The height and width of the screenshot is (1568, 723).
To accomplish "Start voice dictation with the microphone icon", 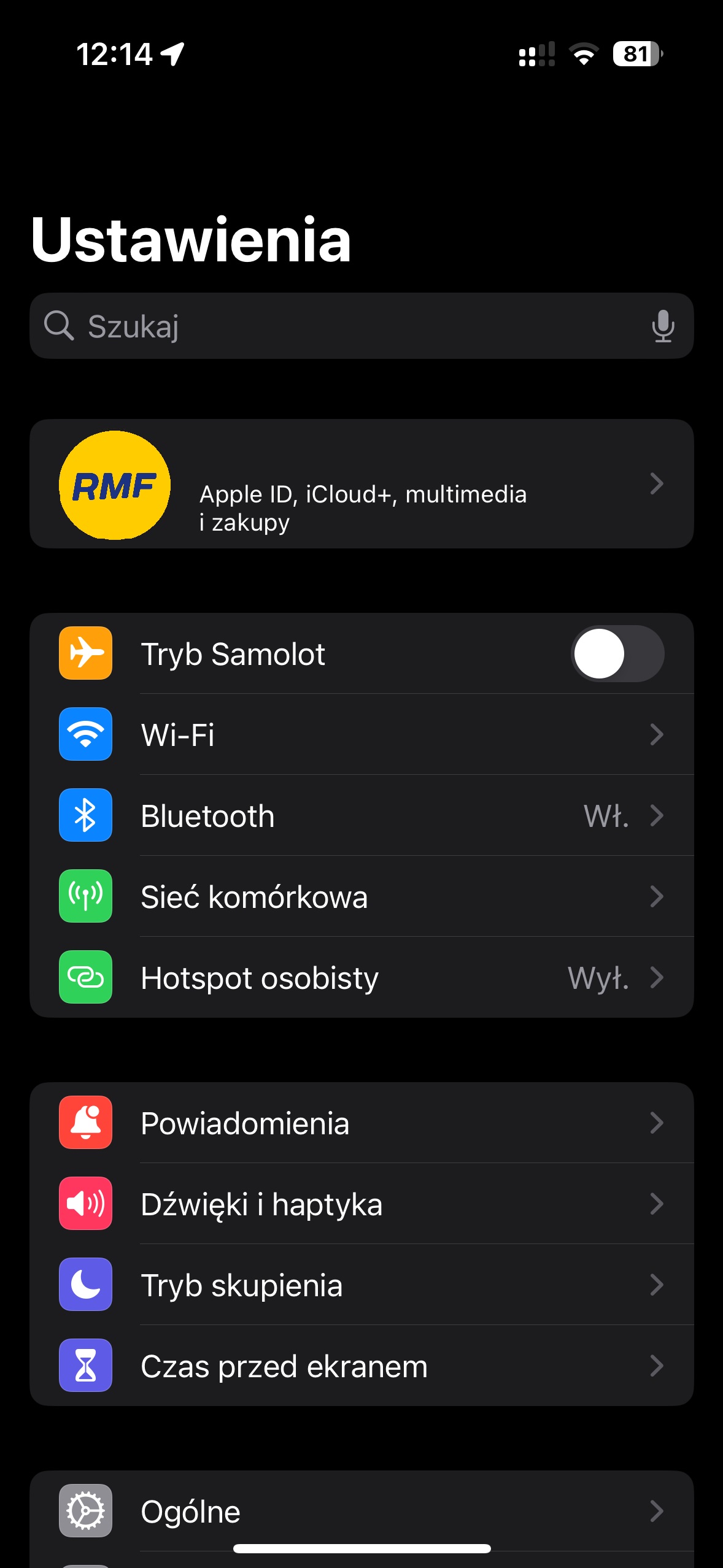I will pos(663,326).
